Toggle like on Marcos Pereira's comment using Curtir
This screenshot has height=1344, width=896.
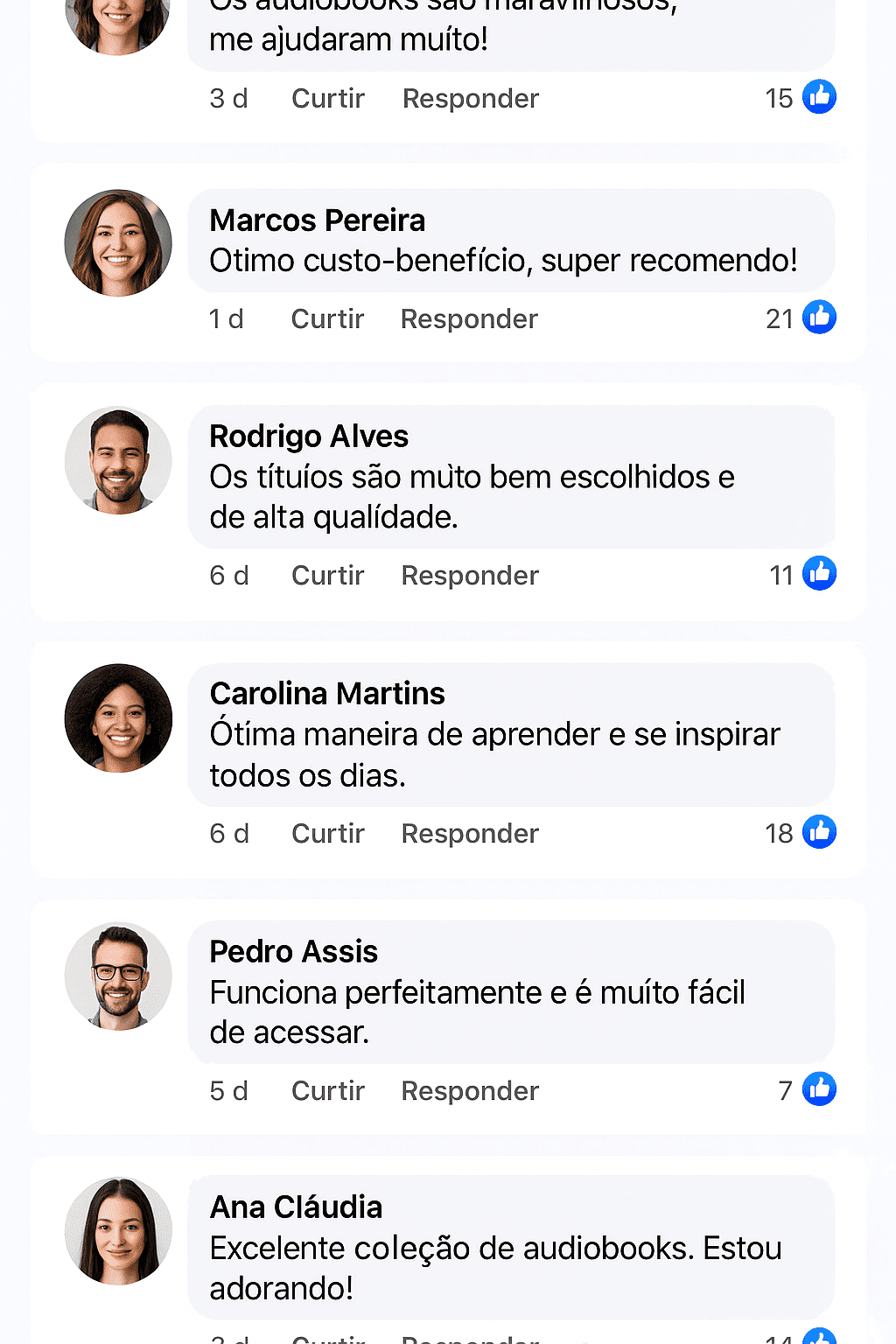click(327, 318)
